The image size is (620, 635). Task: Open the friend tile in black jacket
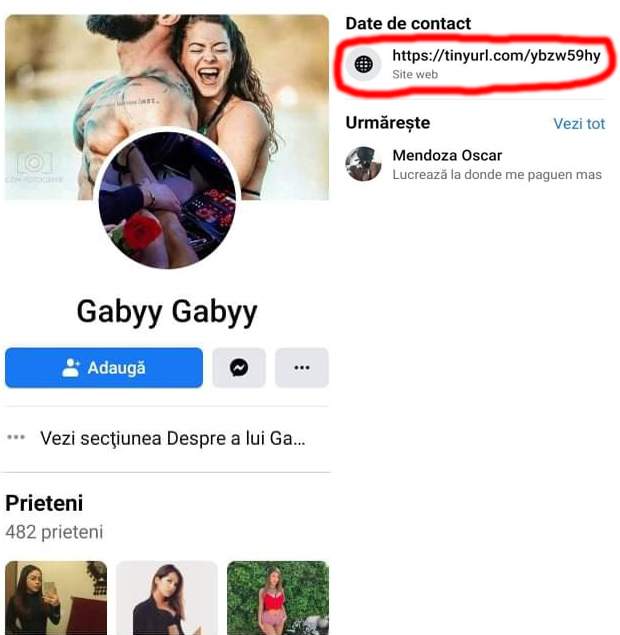[x=166, y=598]
